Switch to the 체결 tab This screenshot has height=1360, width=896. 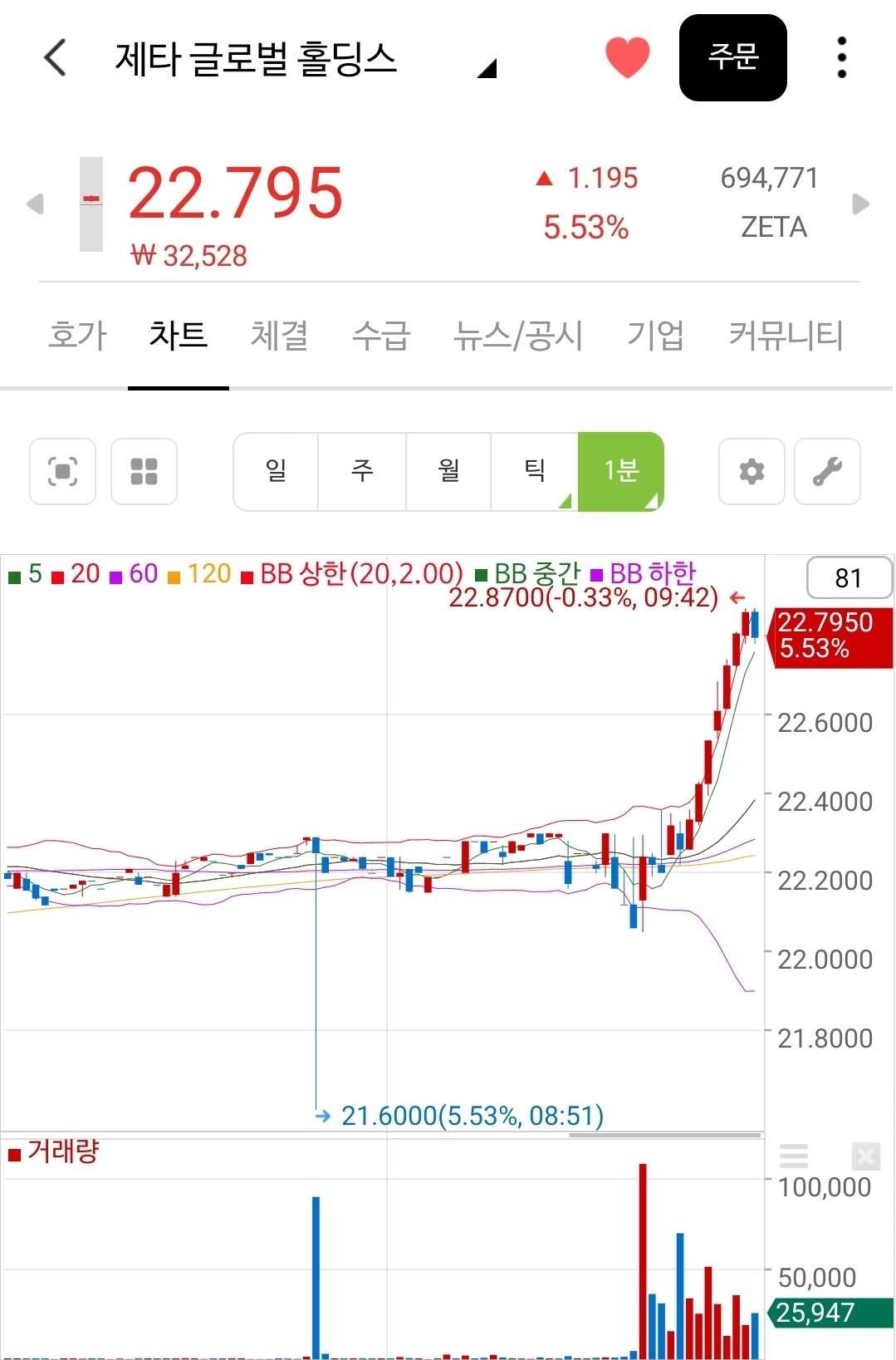click(x=280, y=336)
